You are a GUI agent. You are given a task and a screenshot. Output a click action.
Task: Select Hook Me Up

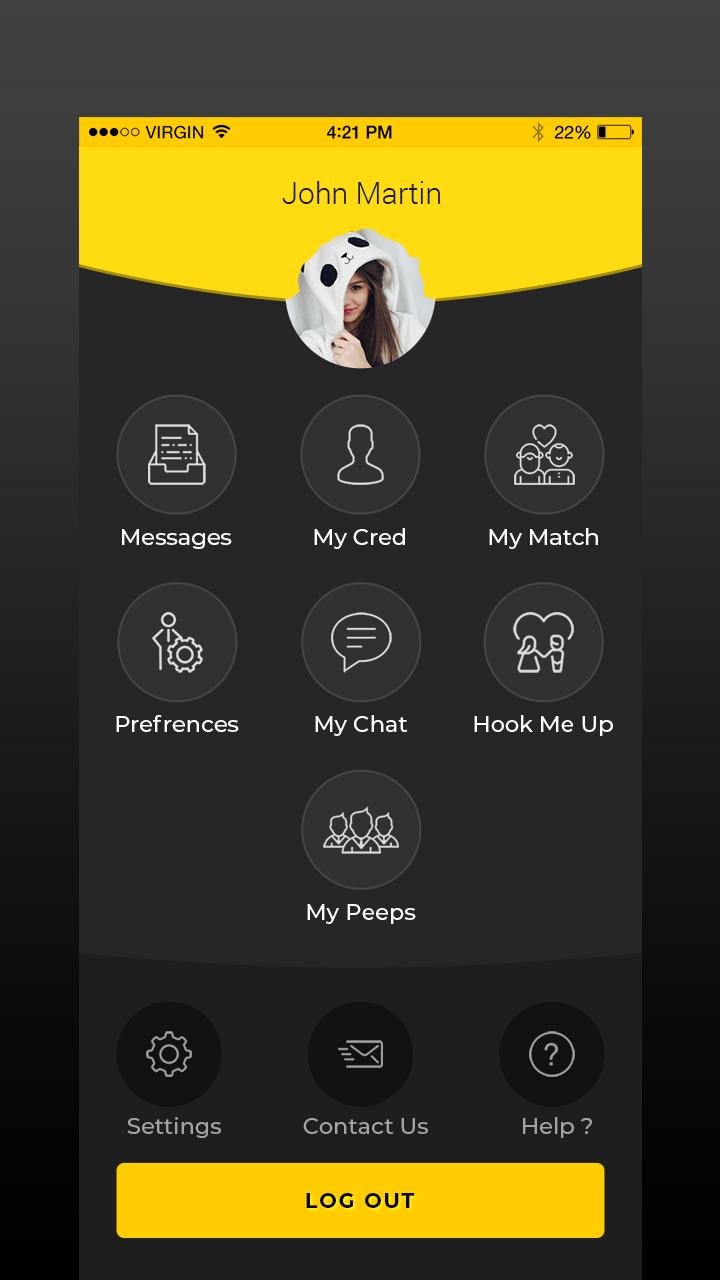coord(543,642)
